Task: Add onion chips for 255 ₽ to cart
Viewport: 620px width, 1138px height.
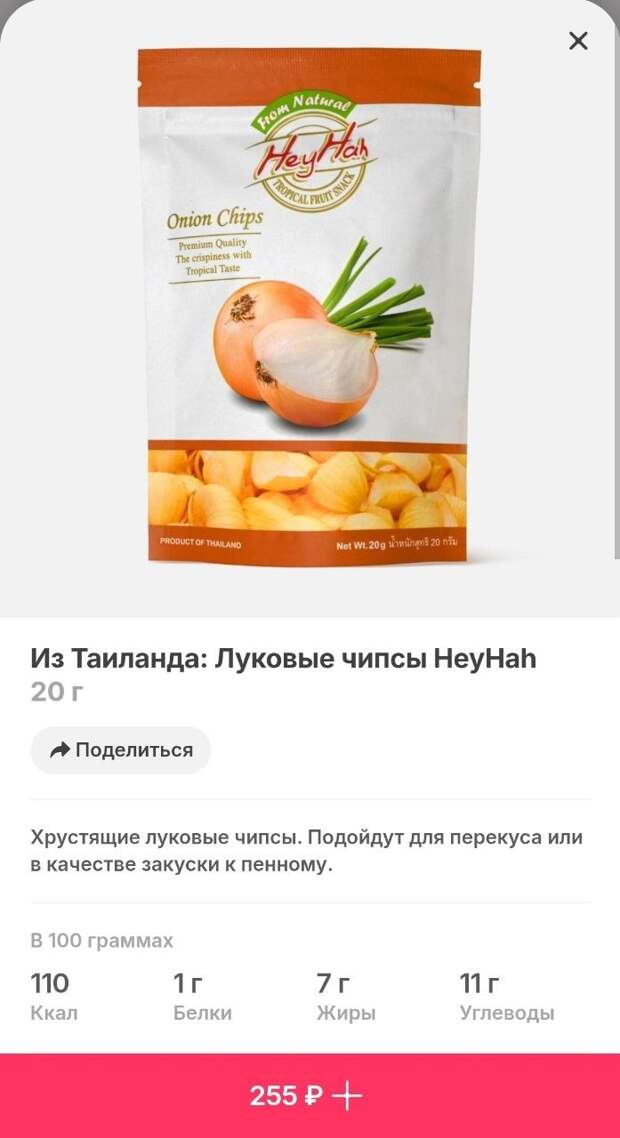Action: [x=309, y=1096]
